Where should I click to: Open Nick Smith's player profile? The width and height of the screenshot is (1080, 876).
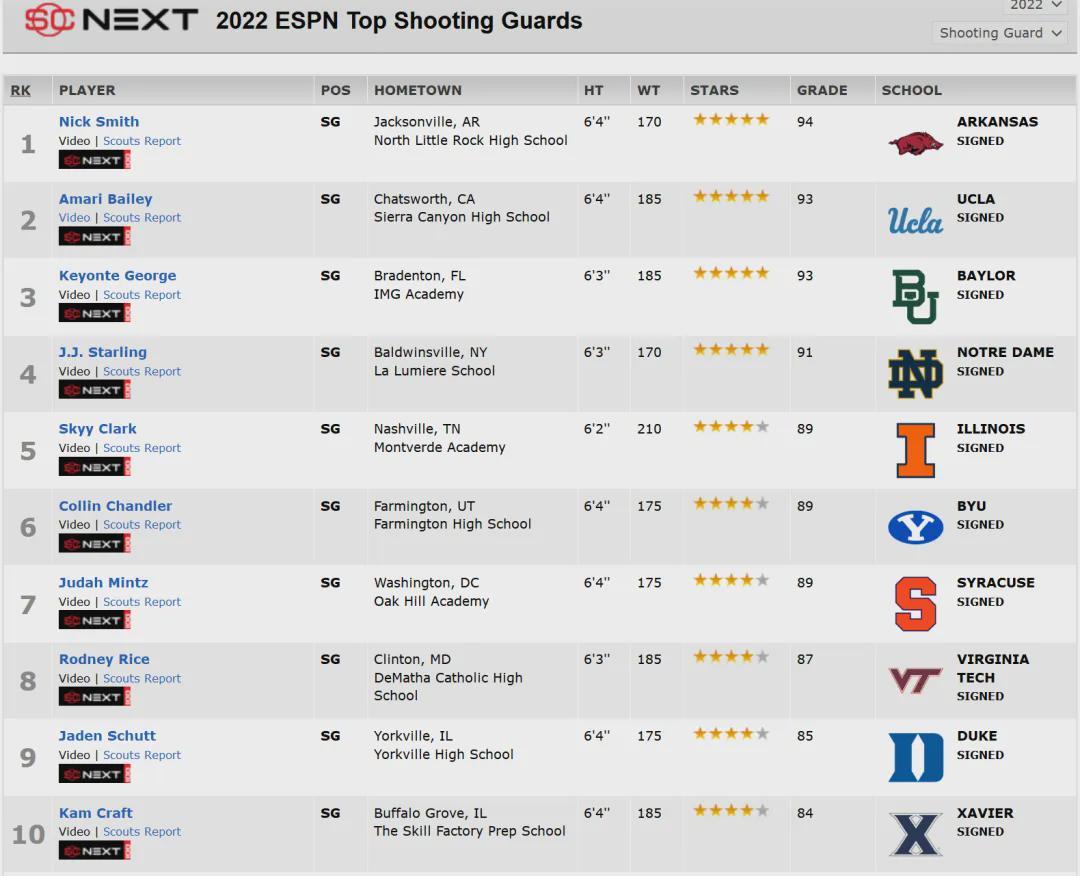(99, 122)
